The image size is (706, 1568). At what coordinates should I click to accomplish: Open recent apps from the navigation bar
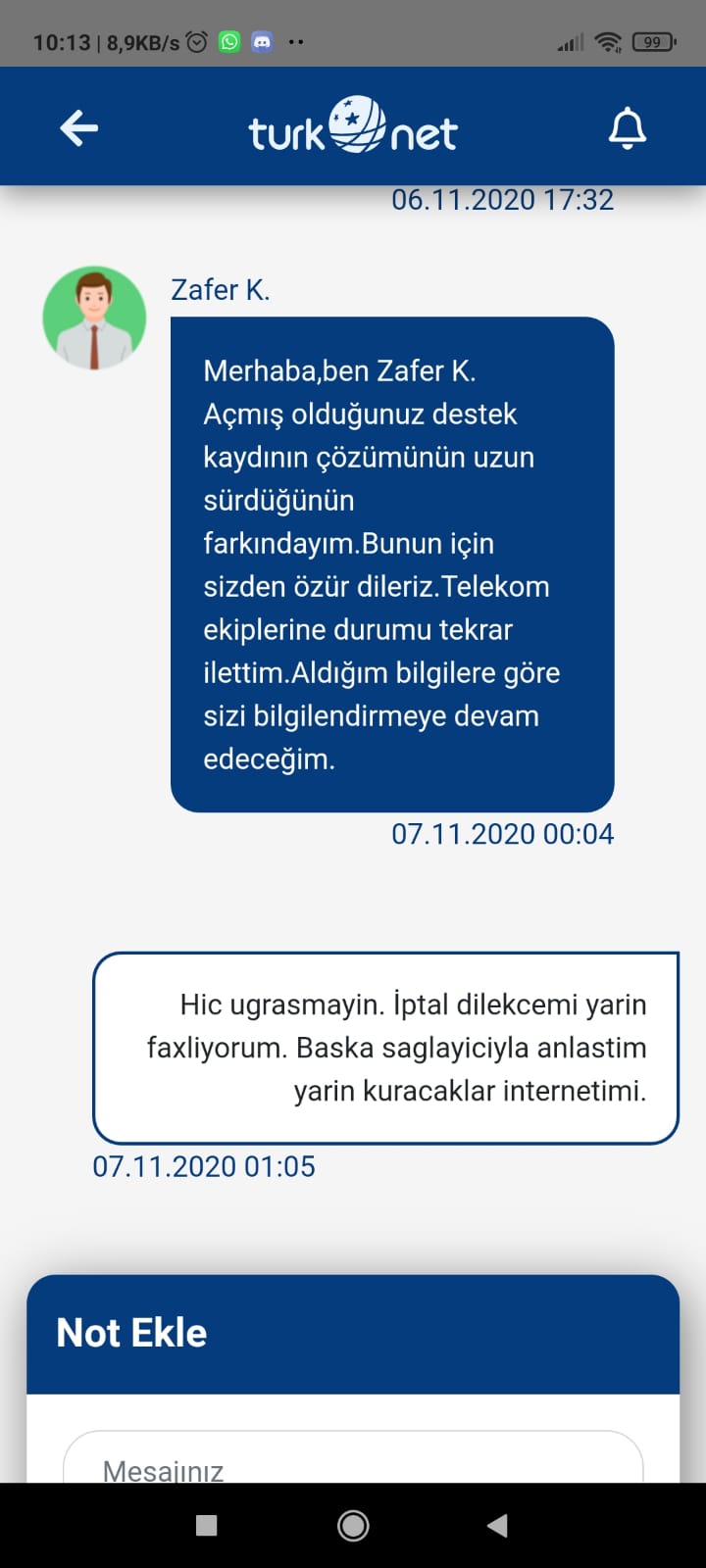[206, 1525]
